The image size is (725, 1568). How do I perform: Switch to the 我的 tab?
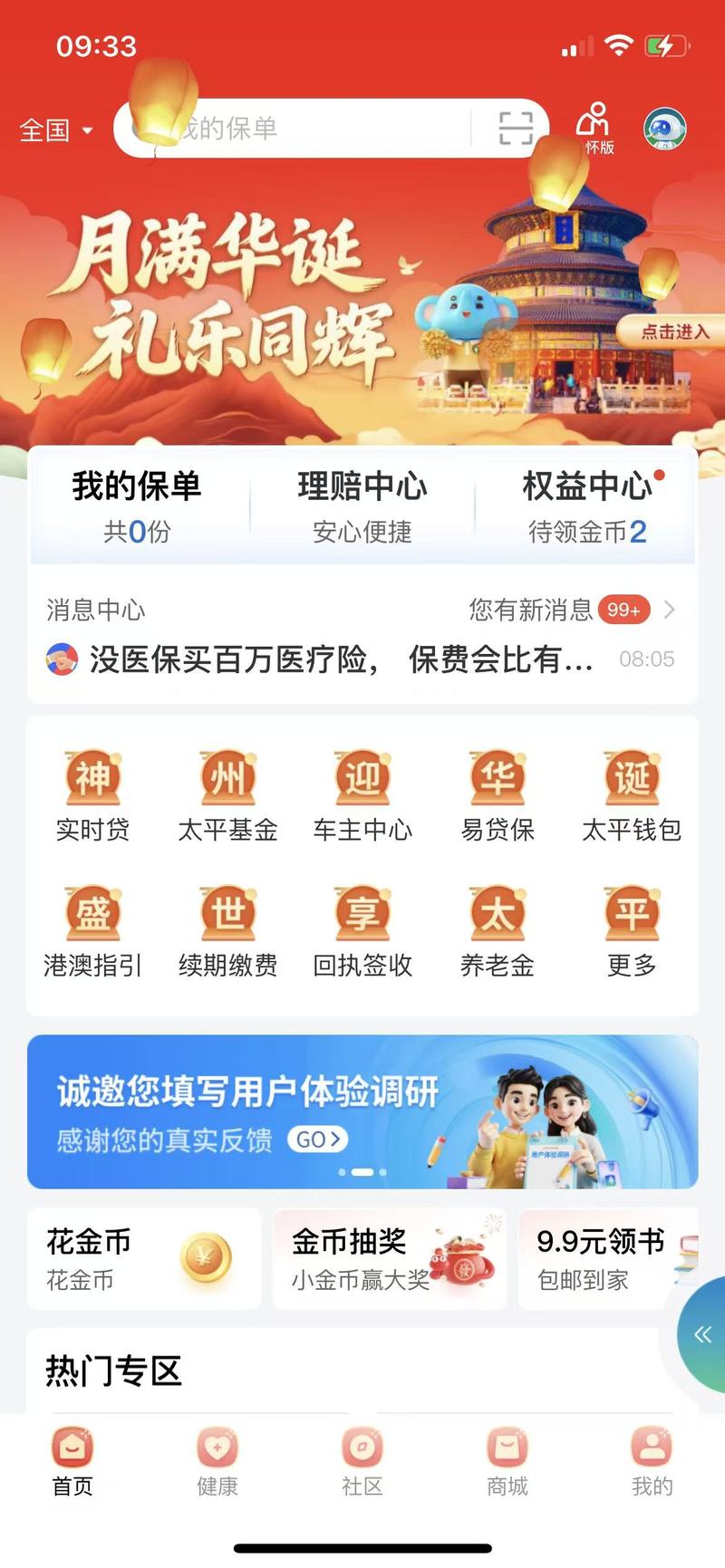[652, 1460]
